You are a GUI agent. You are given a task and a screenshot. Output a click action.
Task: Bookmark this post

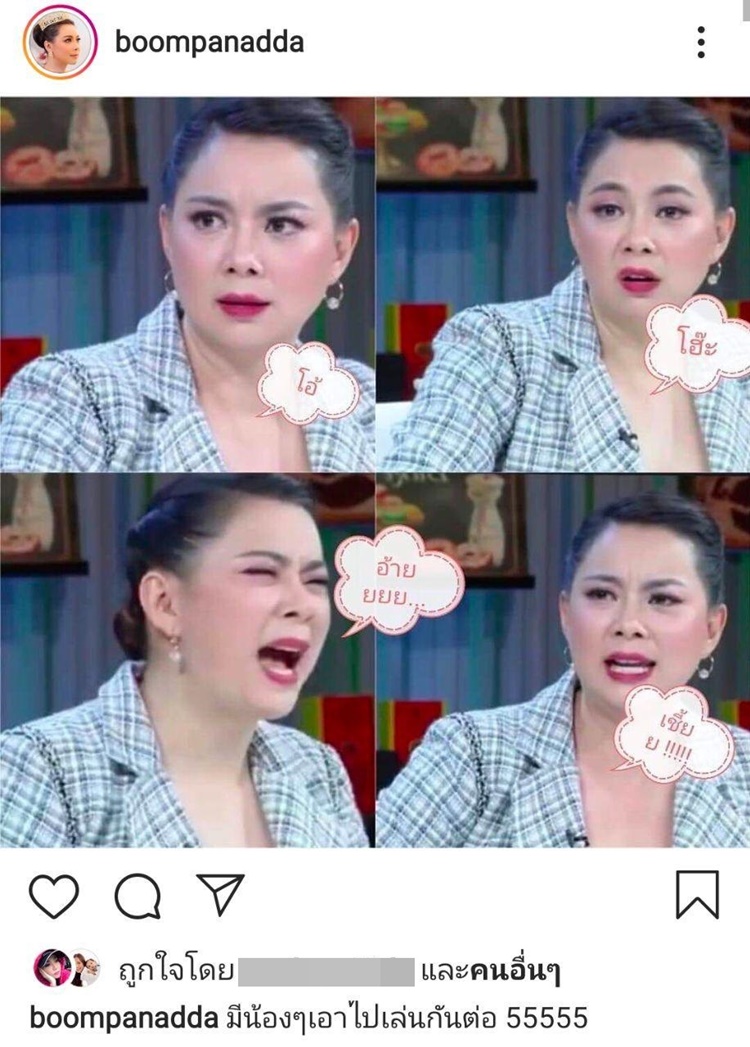(697, 894)
